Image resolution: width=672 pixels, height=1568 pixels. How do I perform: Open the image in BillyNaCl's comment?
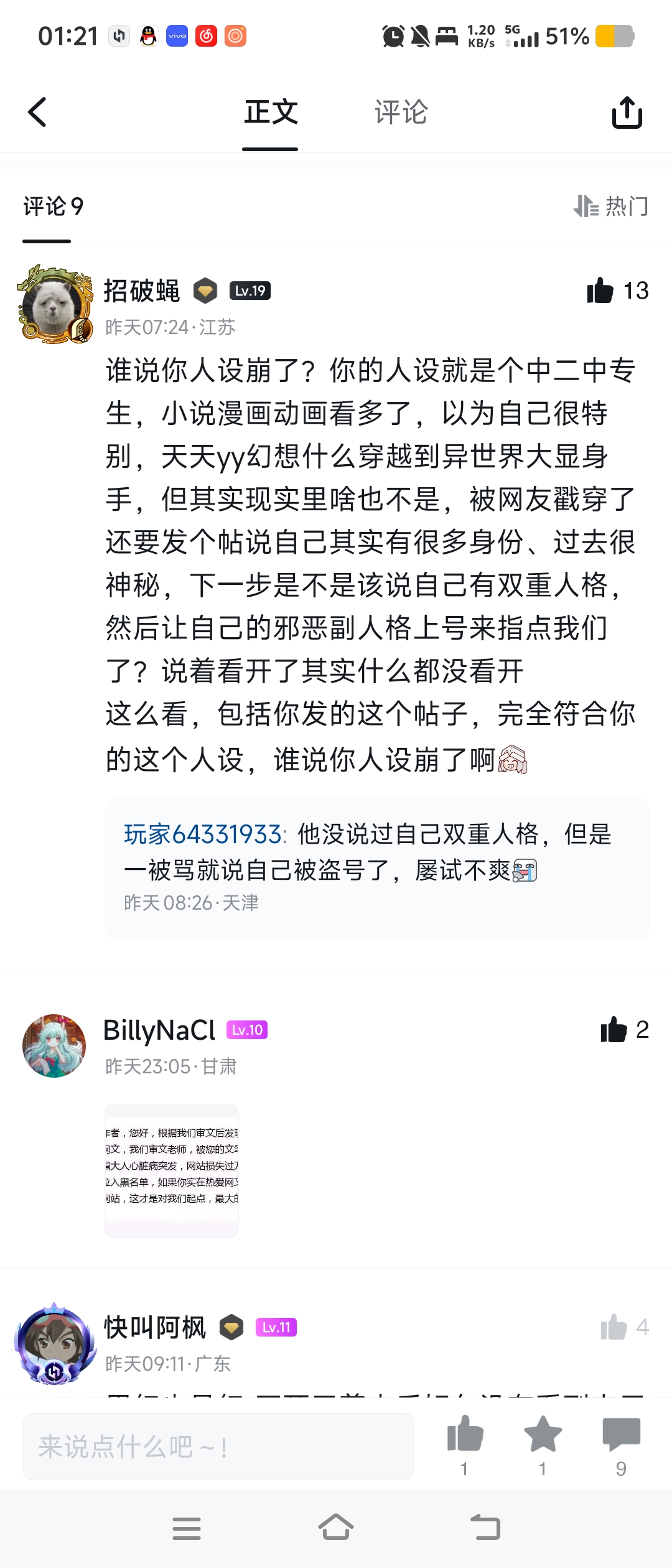[172, 1170]
